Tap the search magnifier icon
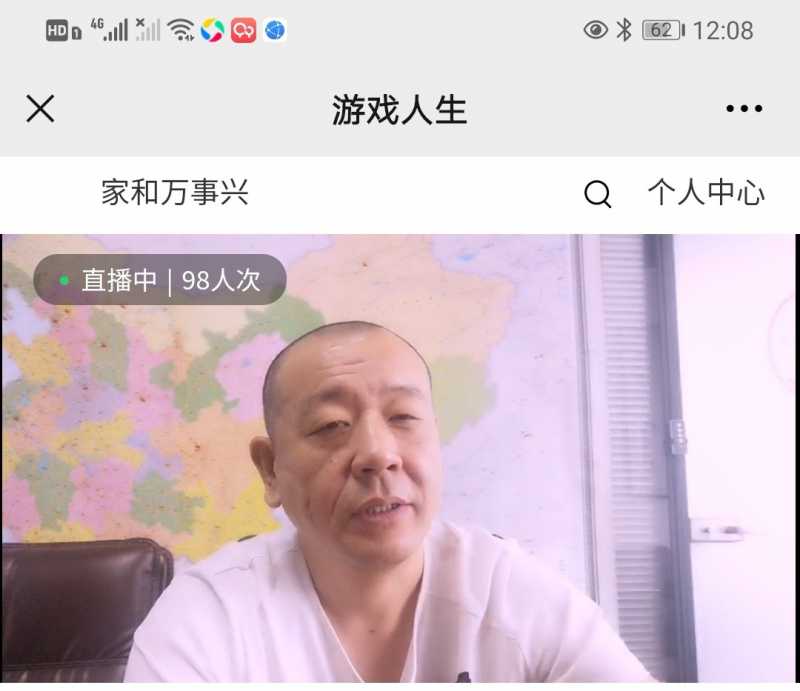The width and height of the screenshot is (800, 691). pos(597,194)
